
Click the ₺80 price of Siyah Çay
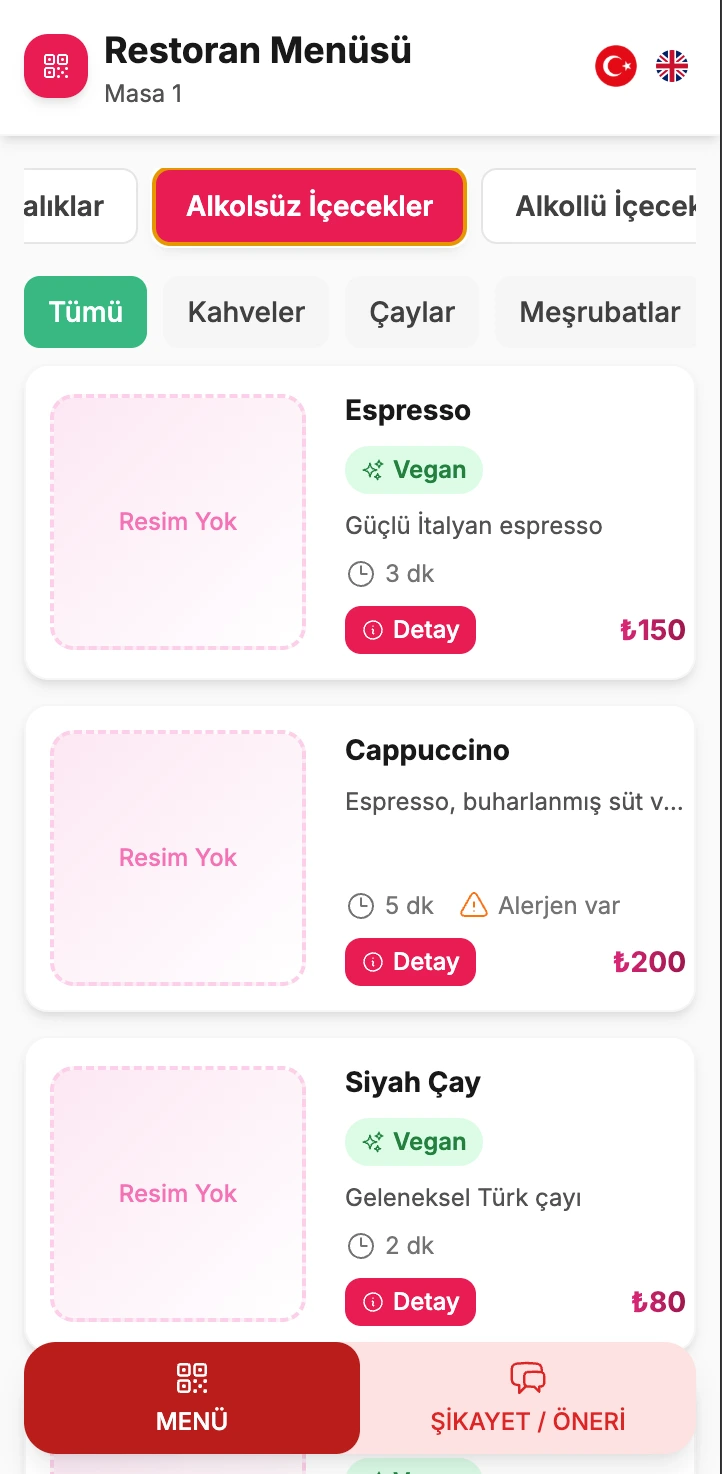coord(658,1301)
